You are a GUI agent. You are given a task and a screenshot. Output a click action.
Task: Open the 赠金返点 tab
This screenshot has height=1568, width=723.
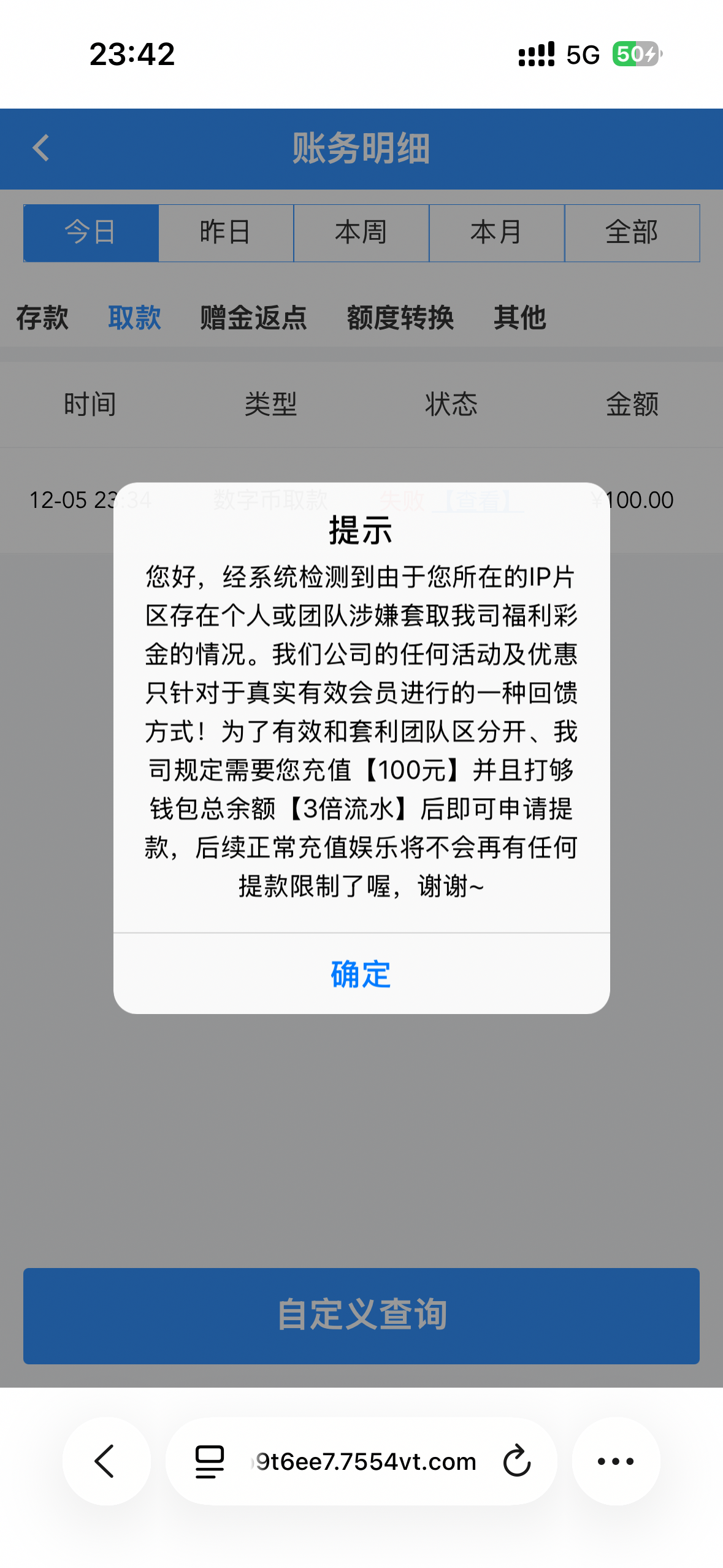pos(253,318)
